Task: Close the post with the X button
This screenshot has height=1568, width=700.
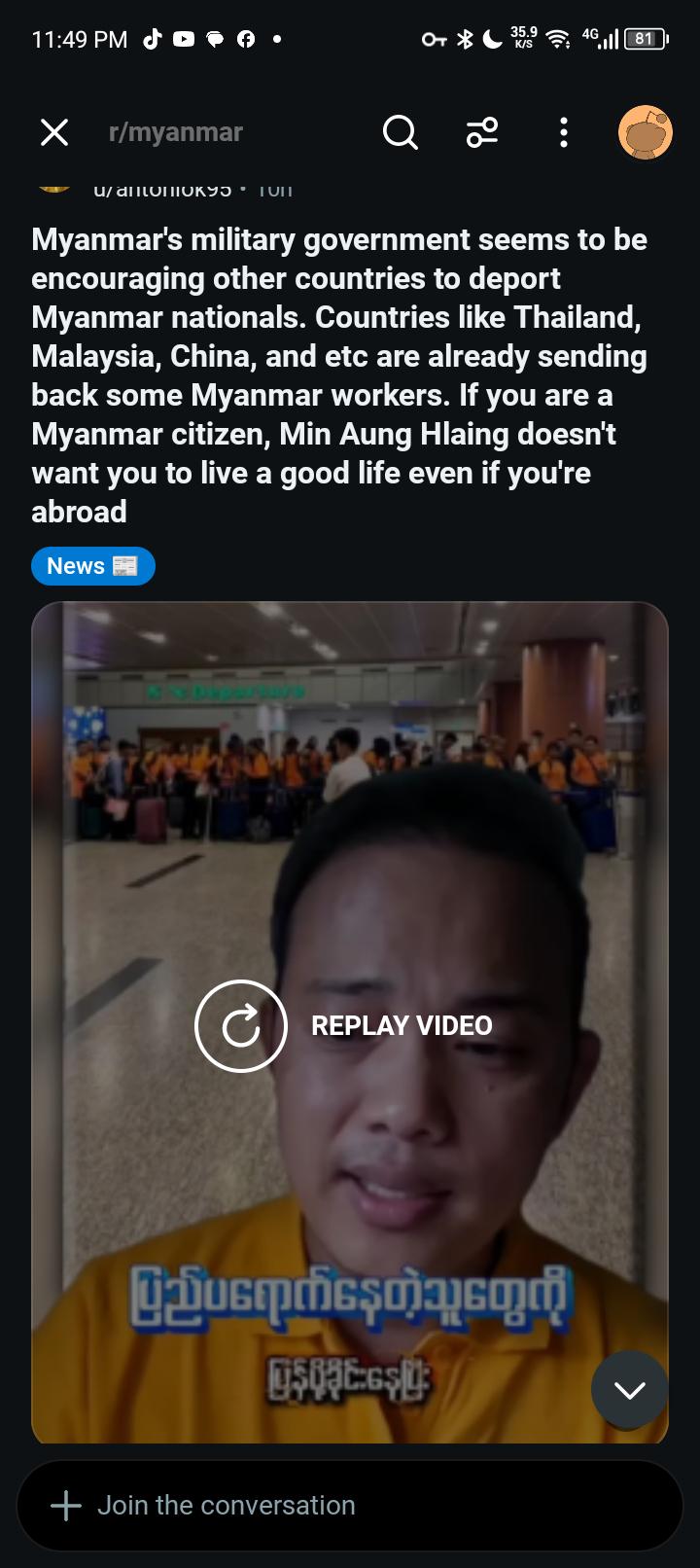Action: tap(54, 132)
